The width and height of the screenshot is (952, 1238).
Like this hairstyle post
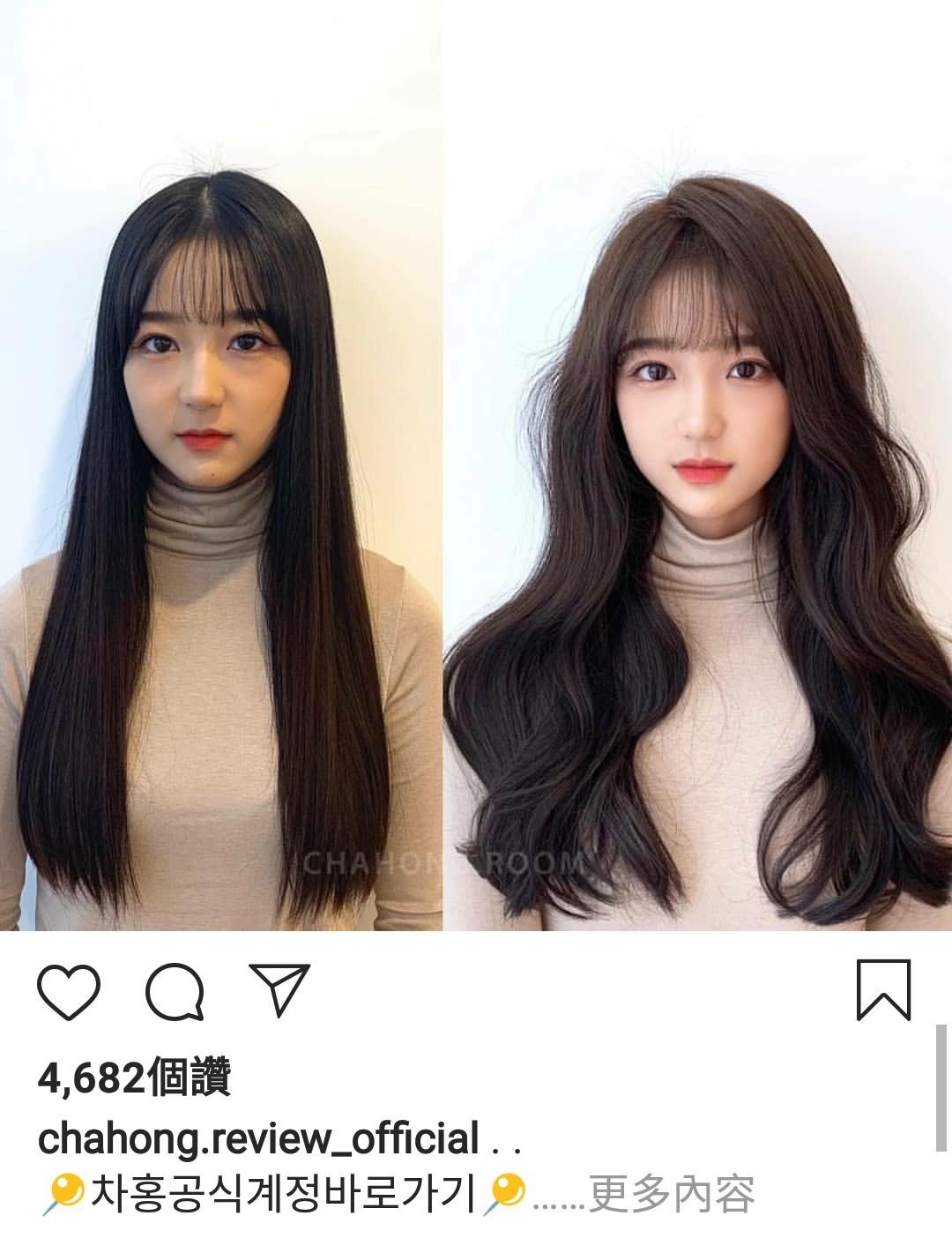(x=69, y=991)
